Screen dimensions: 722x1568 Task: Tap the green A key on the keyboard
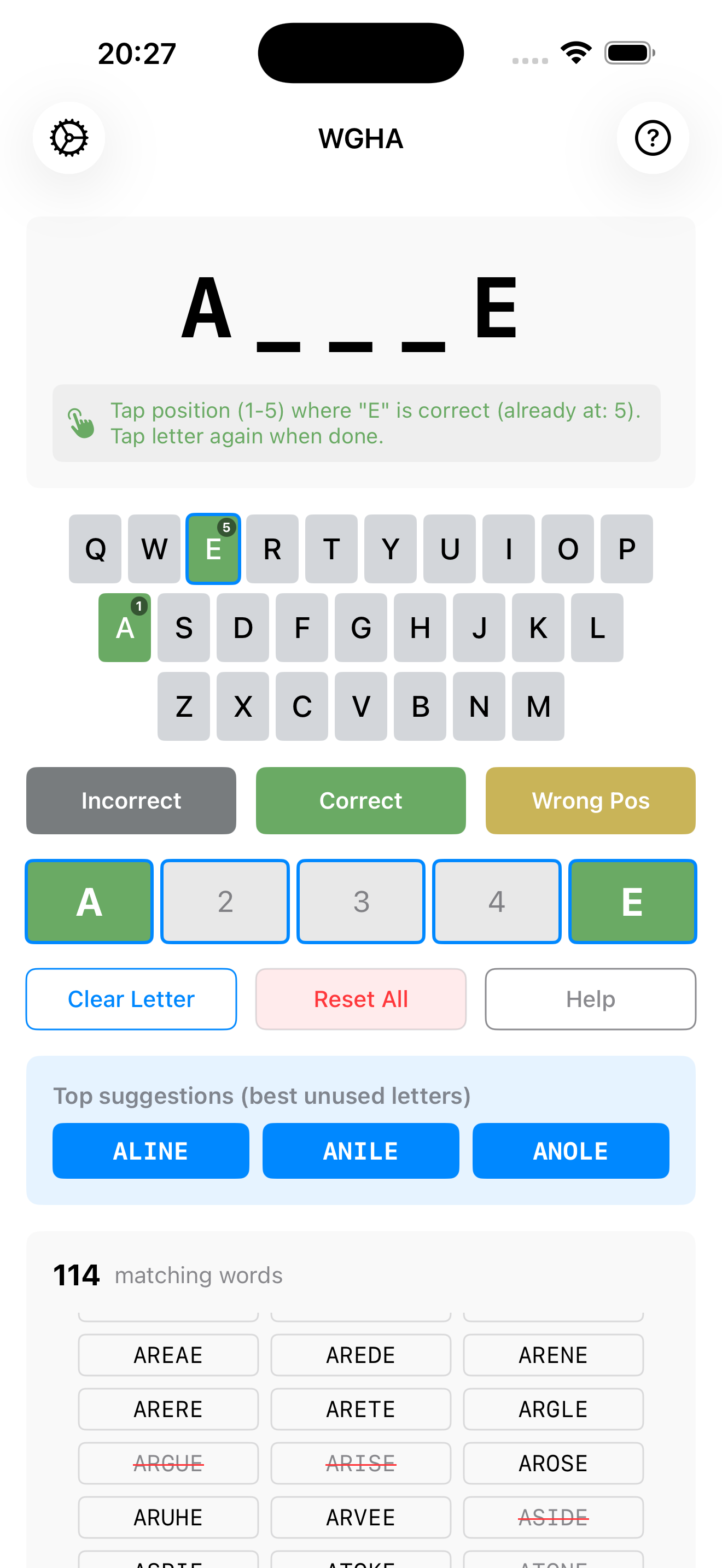124,628
